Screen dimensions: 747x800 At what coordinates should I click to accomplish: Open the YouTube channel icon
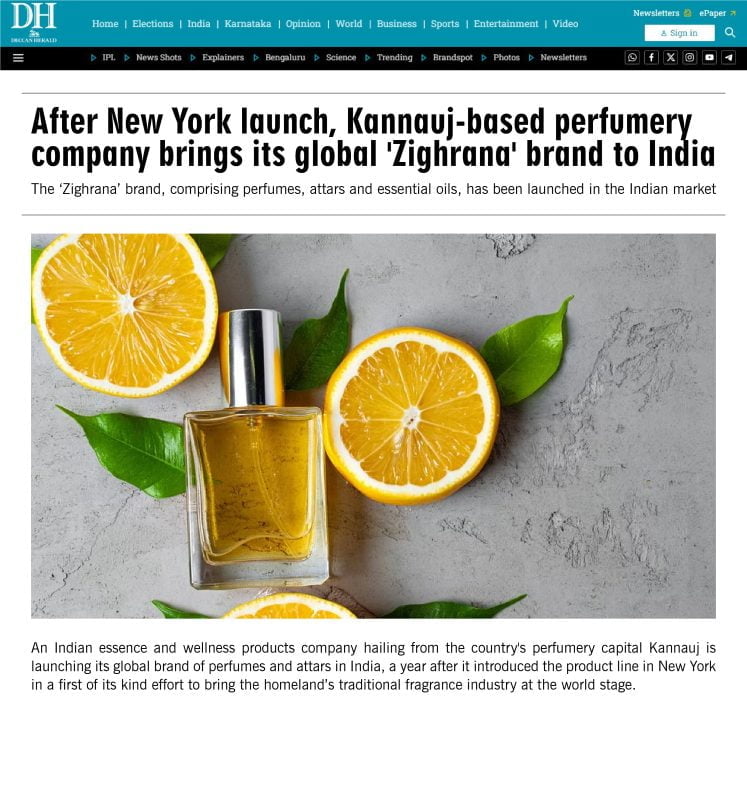pyautogui.click(x=709, y=58)
